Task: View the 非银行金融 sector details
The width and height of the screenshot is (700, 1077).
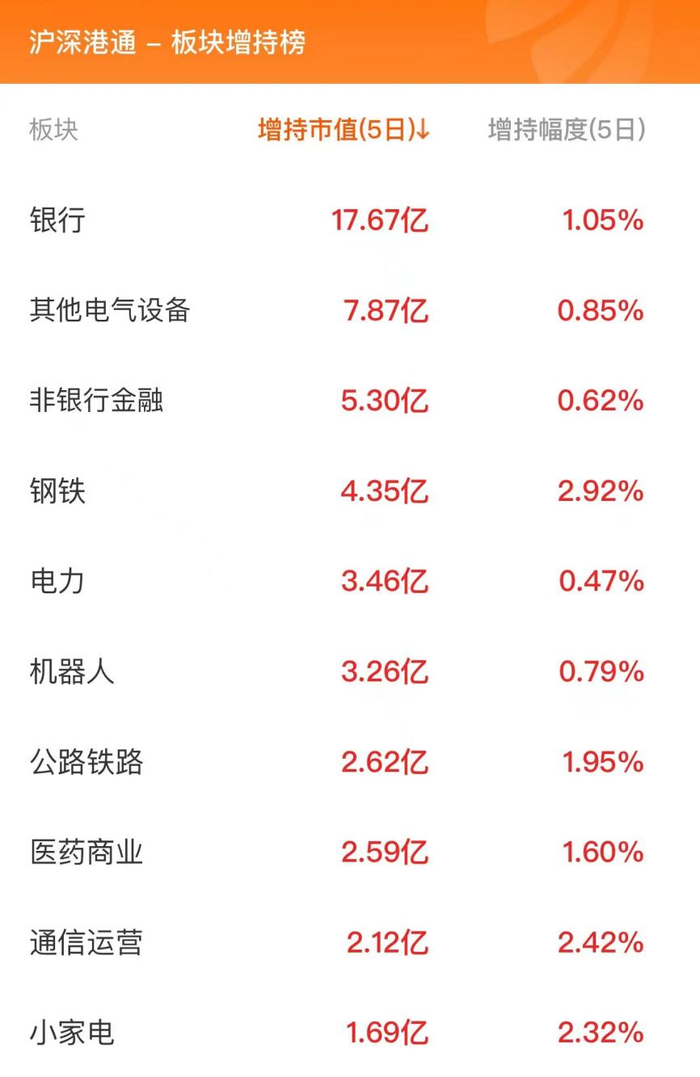Action: (x=97, y=401)
